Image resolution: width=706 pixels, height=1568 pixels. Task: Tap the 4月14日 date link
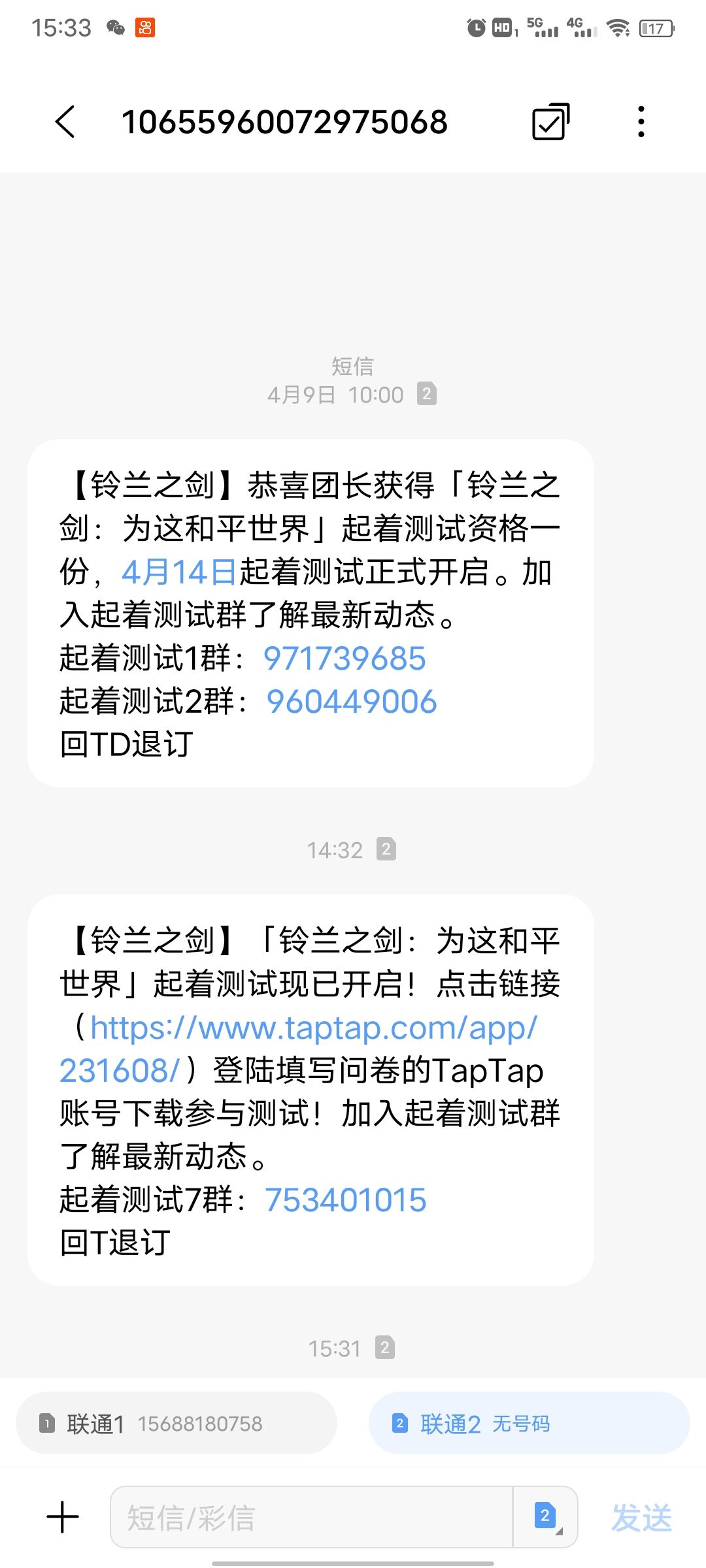[x=179, y=572]
